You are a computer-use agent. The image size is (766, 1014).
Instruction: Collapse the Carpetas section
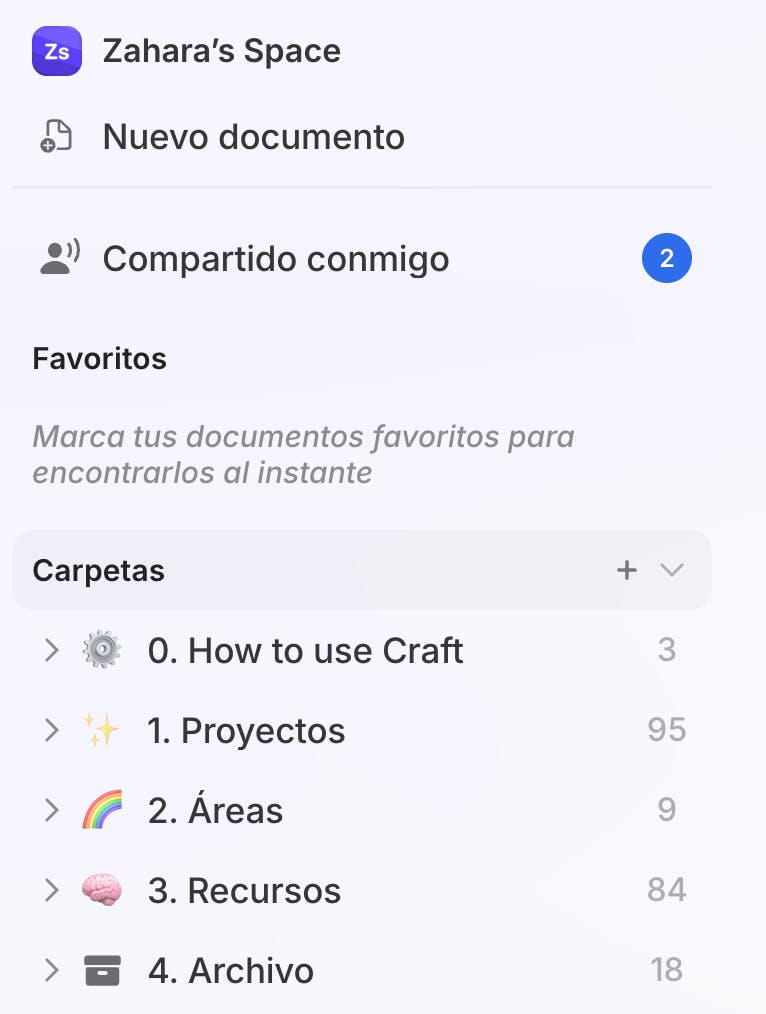pyautogui.click(x=672, y=570)
